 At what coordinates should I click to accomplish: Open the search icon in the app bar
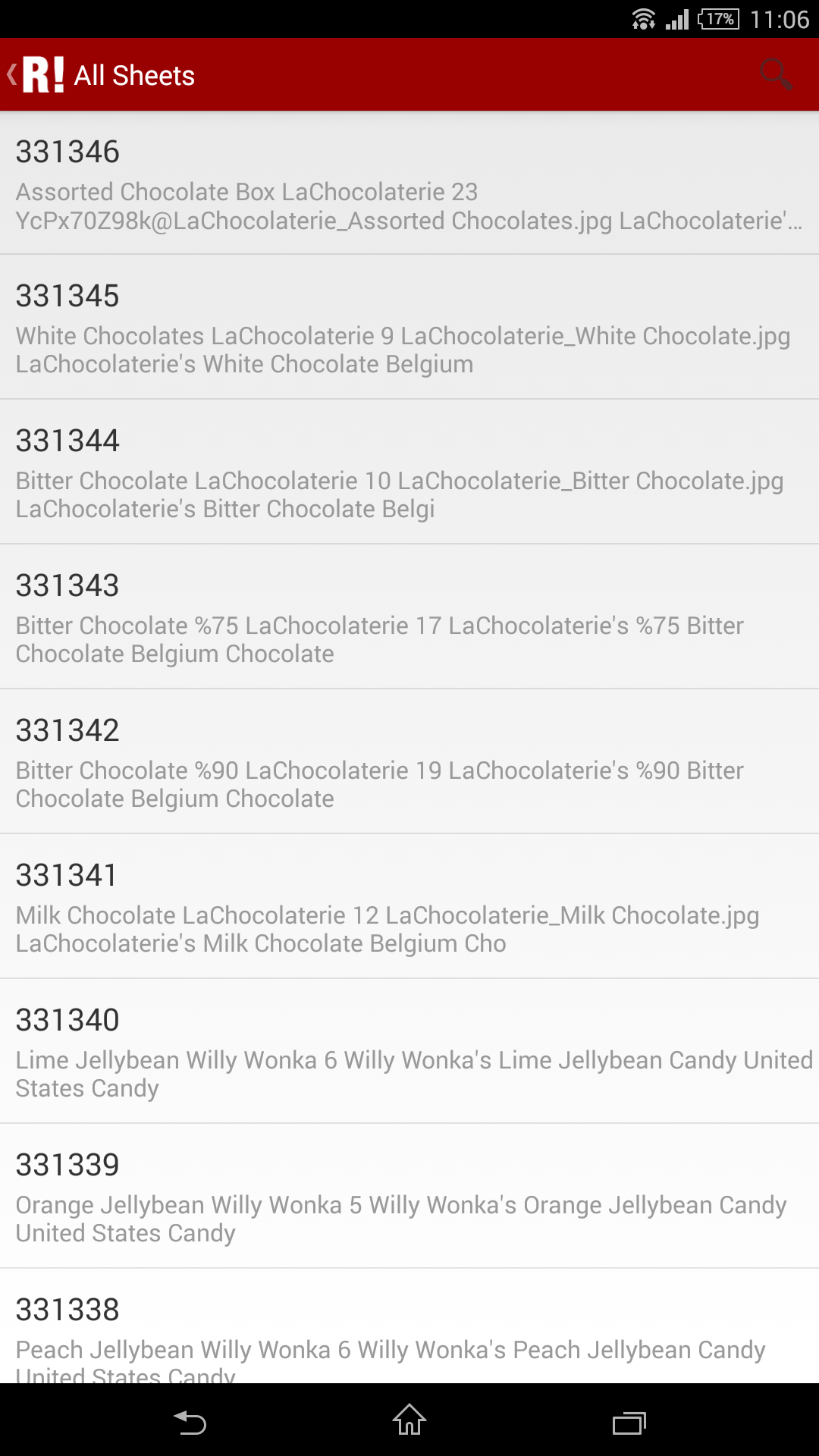pos(777,75)
